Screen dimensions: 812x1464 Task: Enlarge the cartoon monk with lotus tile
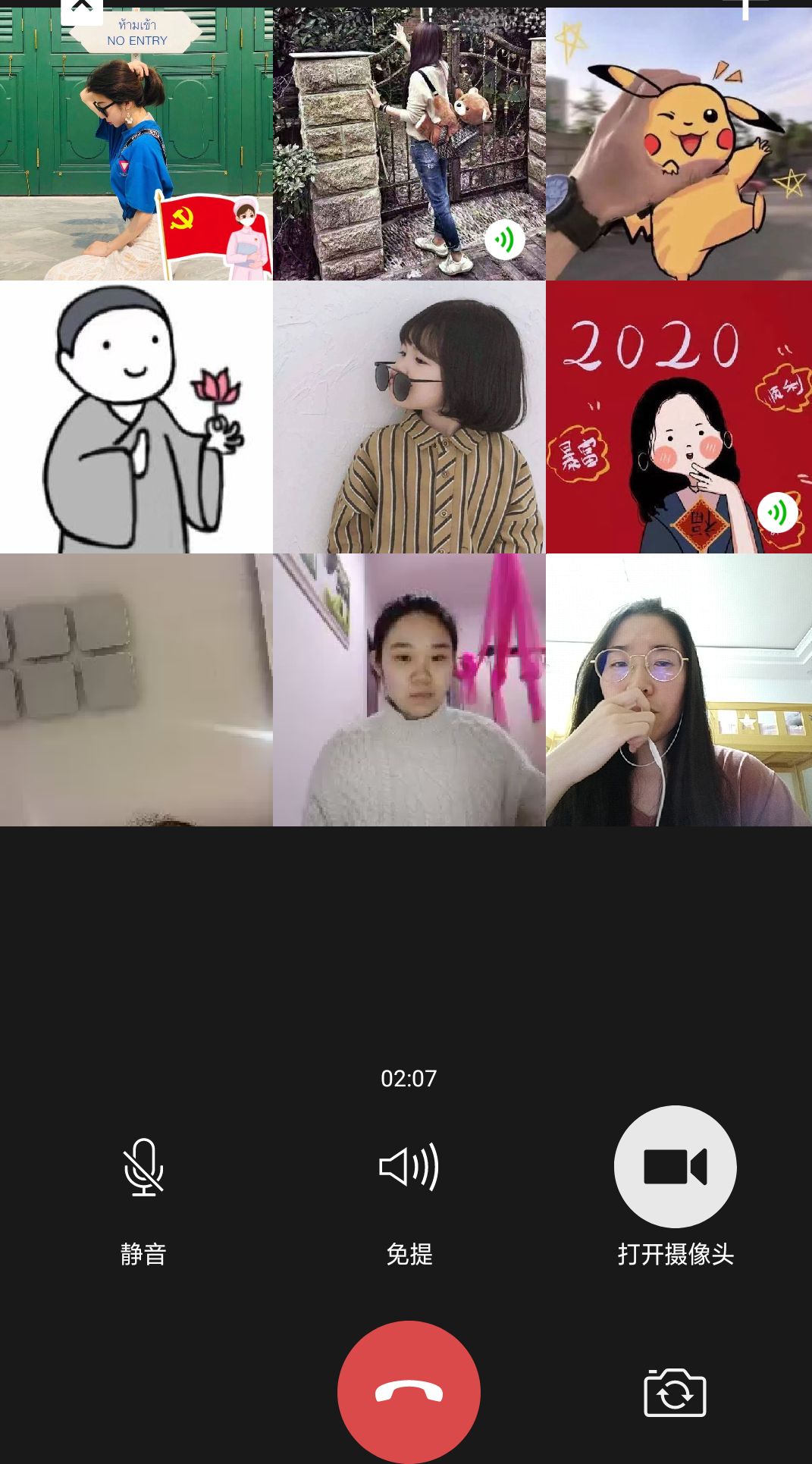(x=136, y=417)
